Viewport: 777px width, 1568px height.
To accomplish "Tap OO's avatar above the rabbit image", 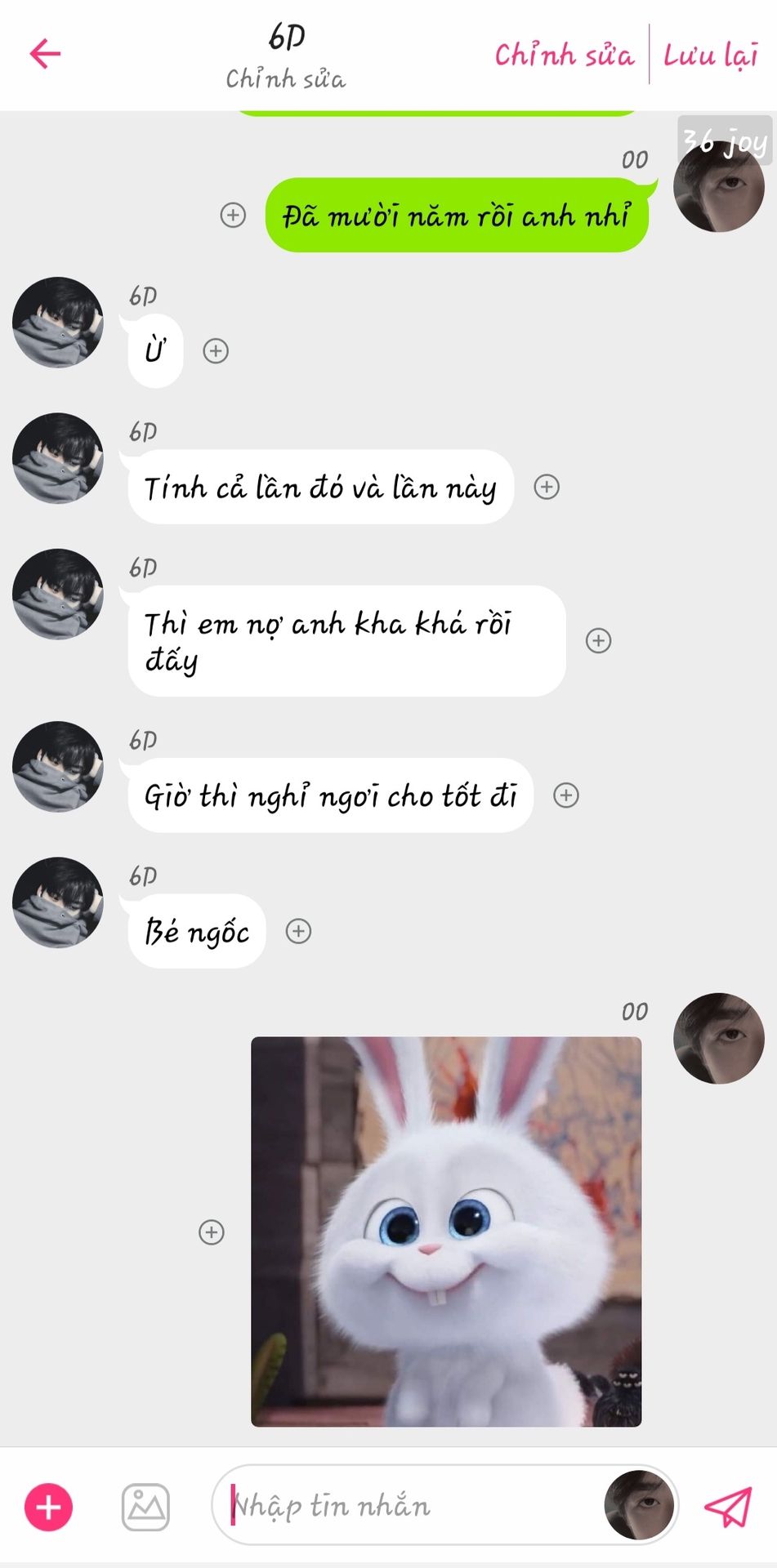I will (x=718, y=1038).
